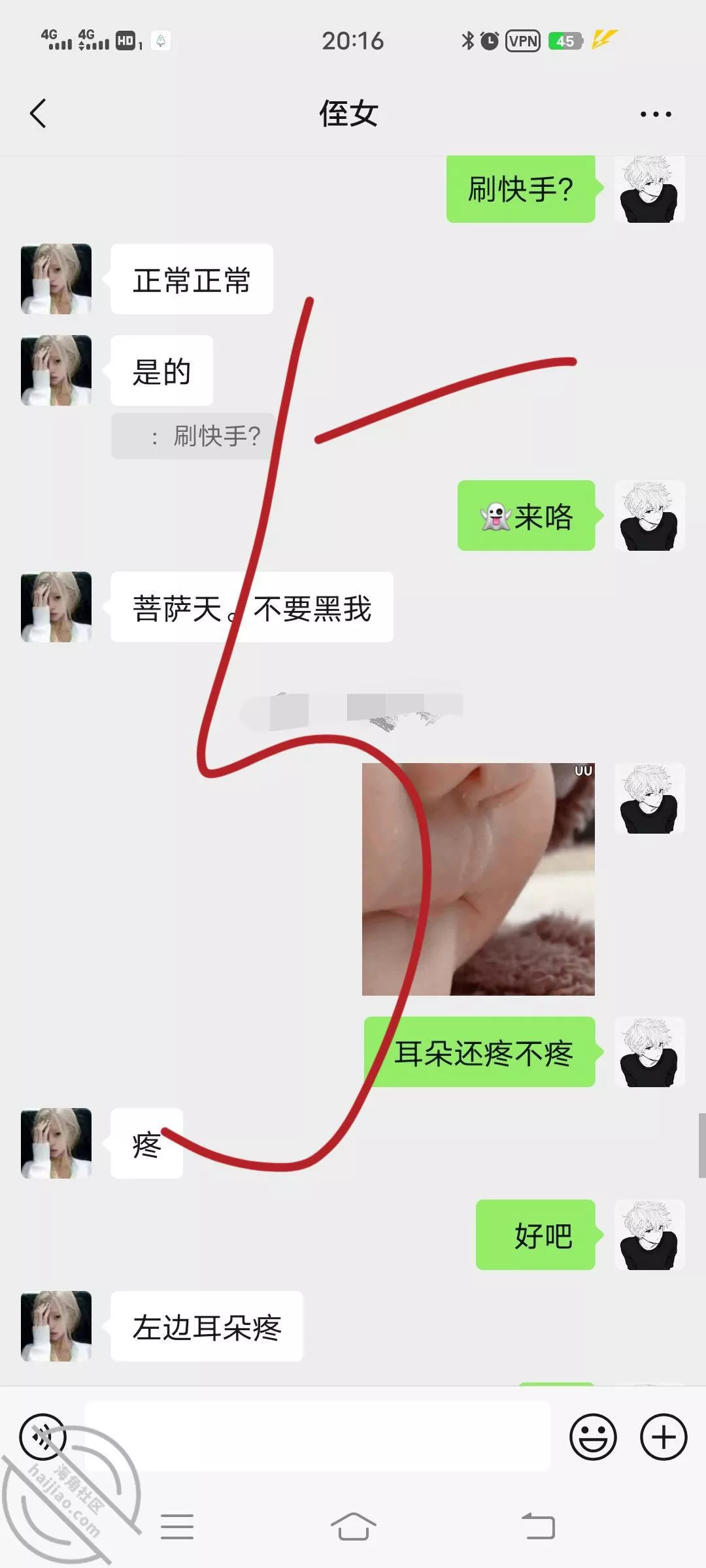
Task: Open the emoji sticker panel
Action: pyautogui.click(x=593, y=1437)
